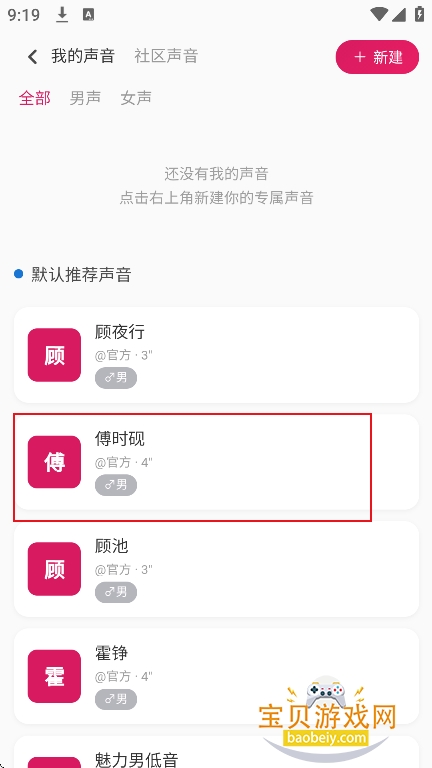432x768 pixels.
Task: Go back with the arrow icon
Action: (32, 57)
